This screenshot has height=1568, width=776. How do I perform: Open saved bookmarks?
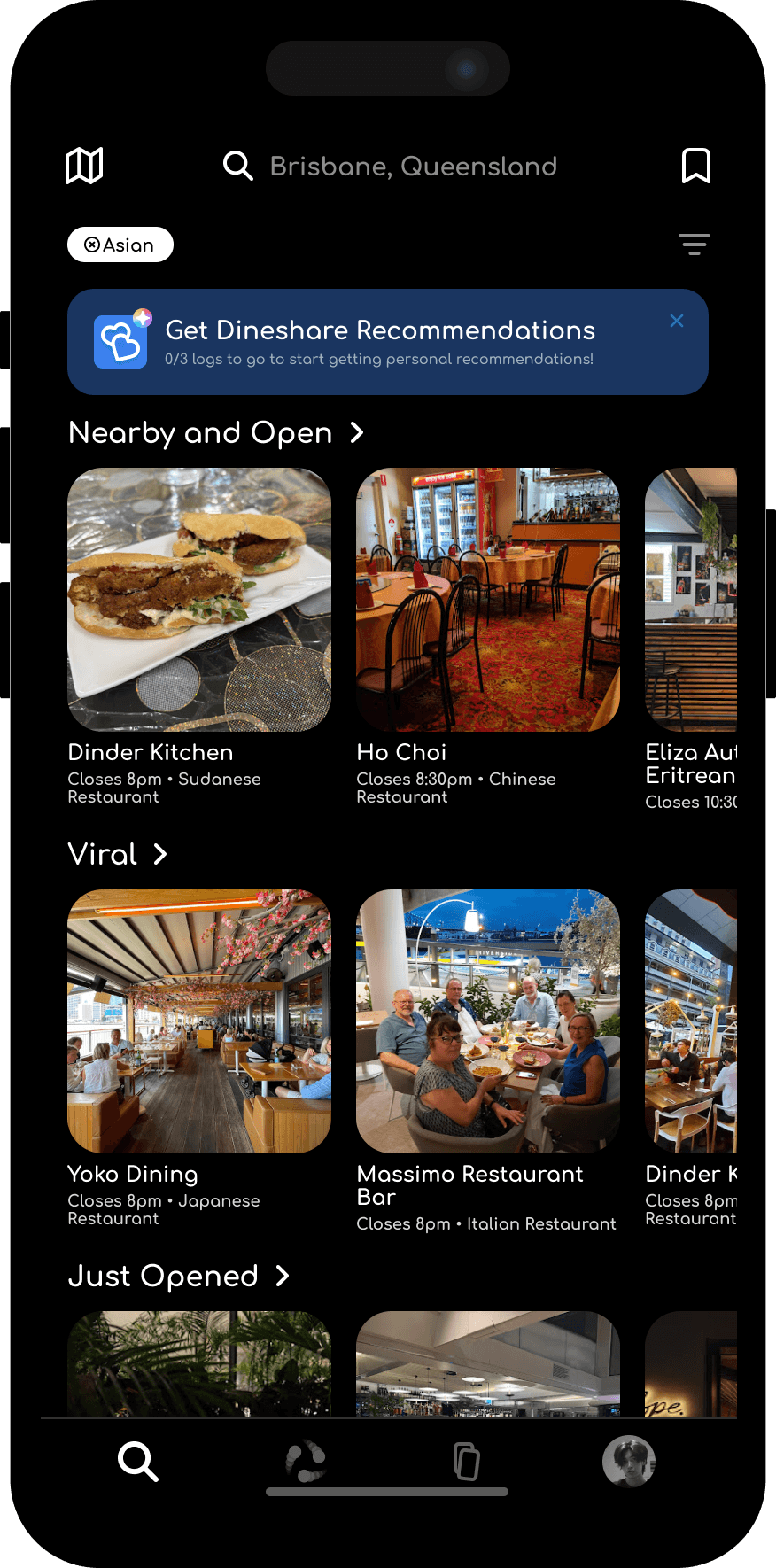695,166
